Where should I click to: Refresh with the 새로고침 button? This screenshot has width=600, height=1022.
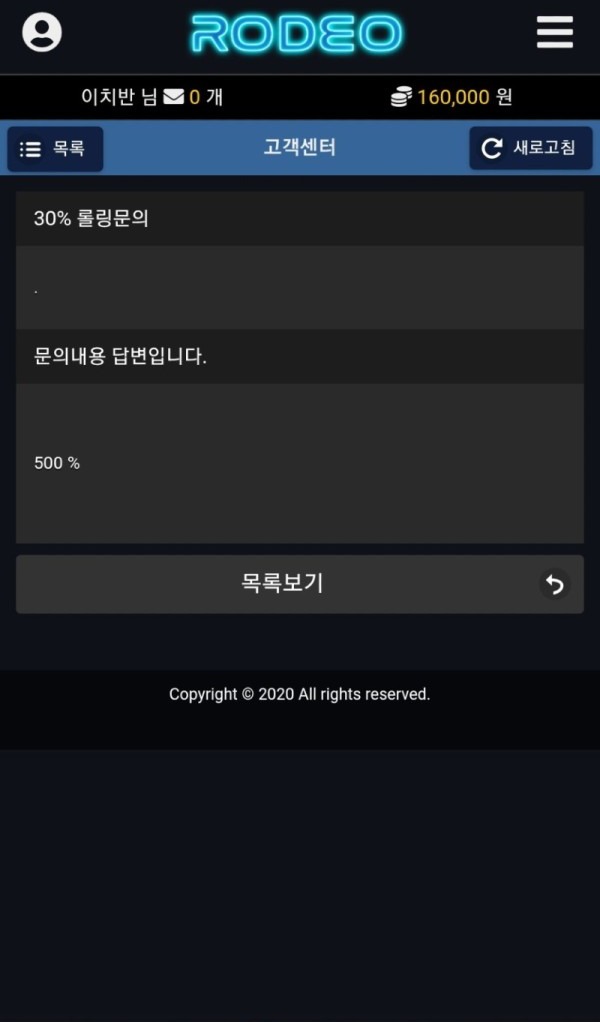(530, 148)
